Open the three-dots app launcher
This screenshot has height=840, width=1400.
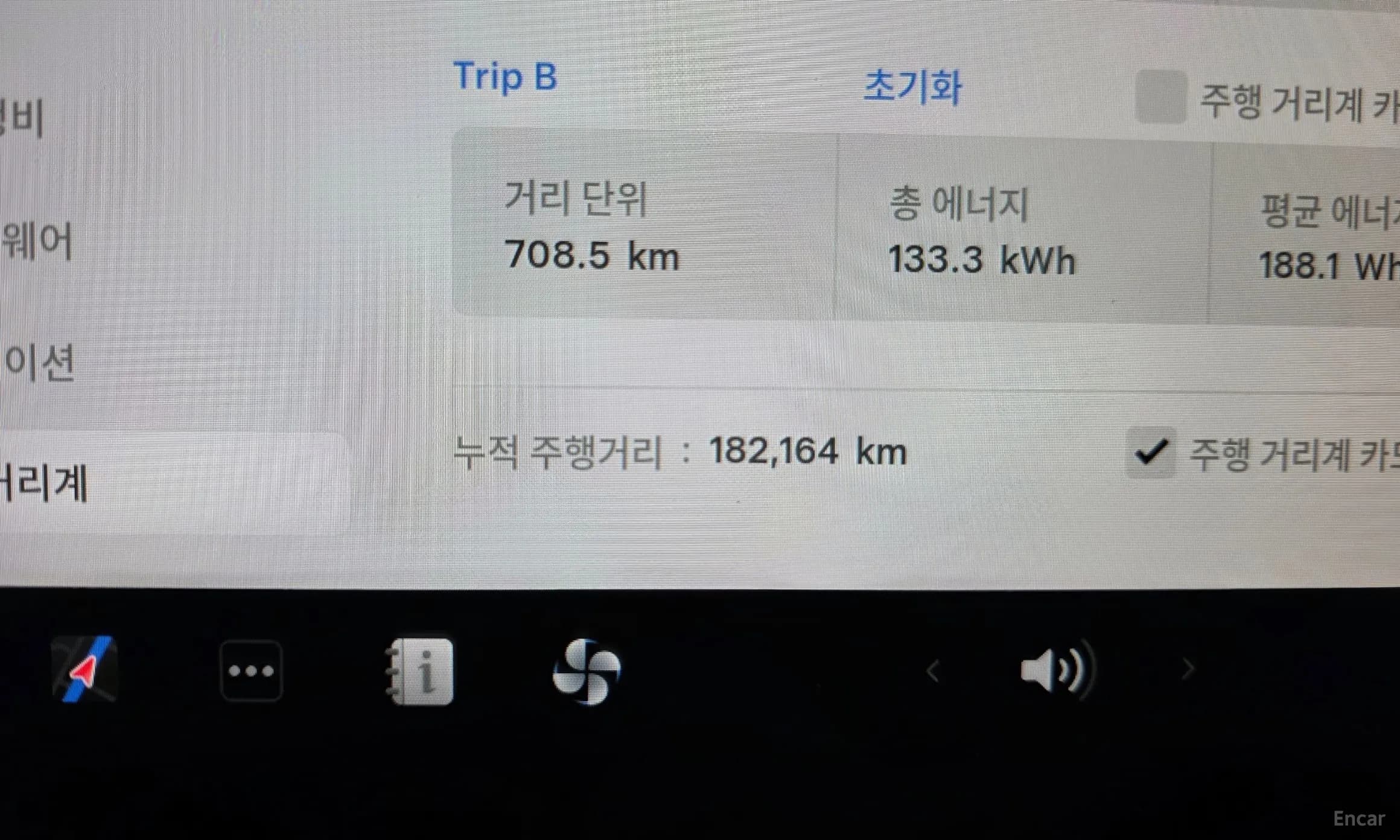click(251, 671)
